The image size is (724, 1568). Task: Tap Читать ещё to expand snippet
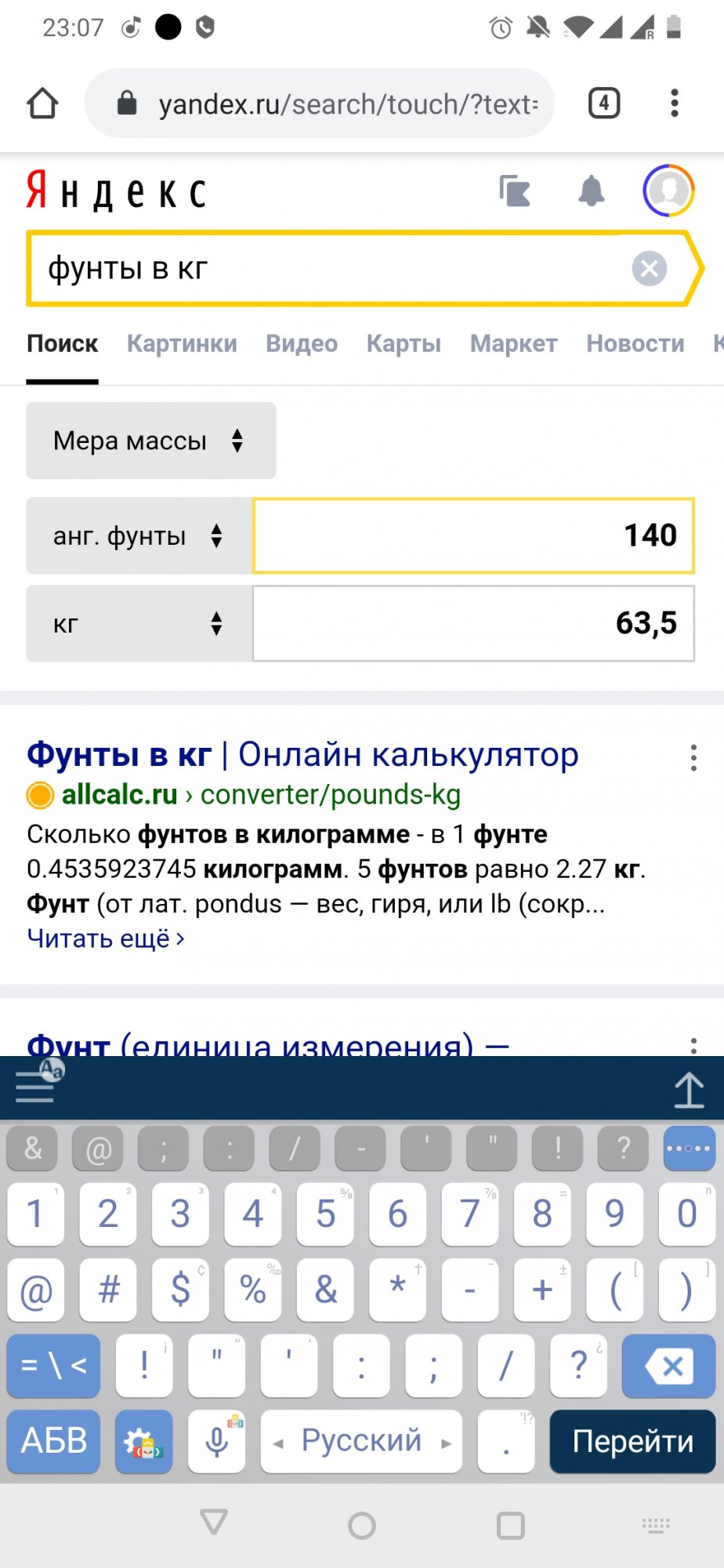[x=106, y=938]
